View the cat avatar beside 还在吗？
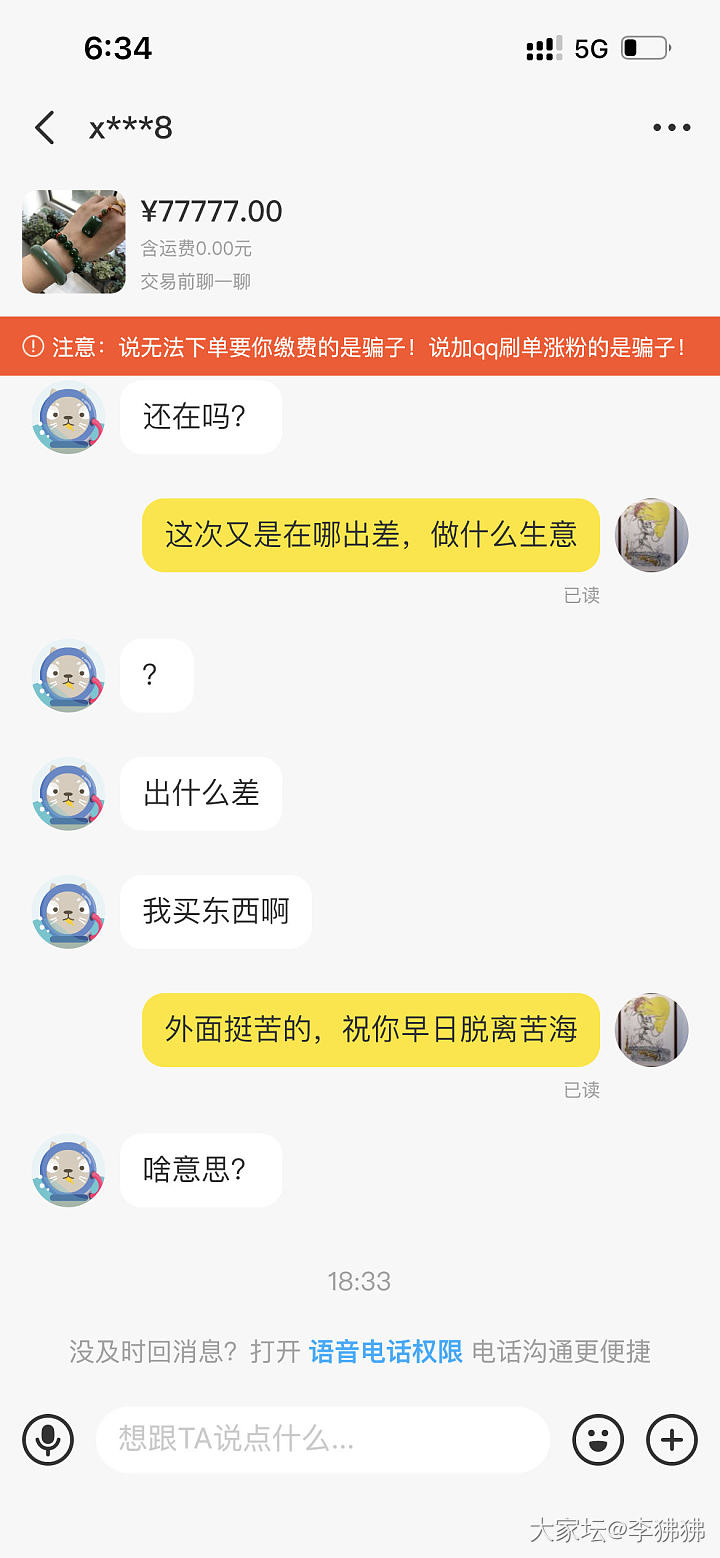Viewport: 720px width, 1558px height. [68, 418]
